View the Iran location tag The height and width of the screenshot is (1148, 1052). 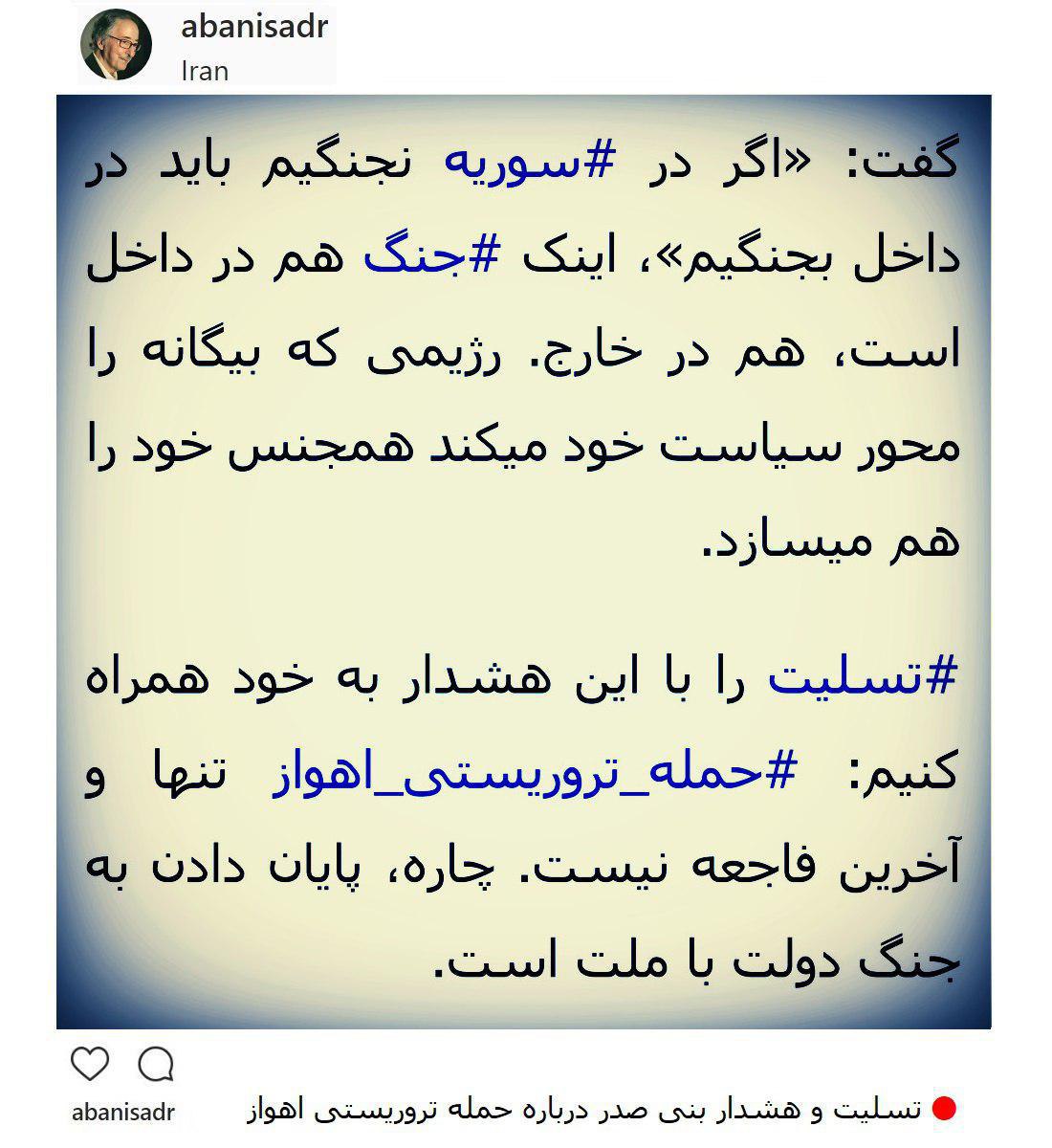pyautogui.click(x=204, y=71)
